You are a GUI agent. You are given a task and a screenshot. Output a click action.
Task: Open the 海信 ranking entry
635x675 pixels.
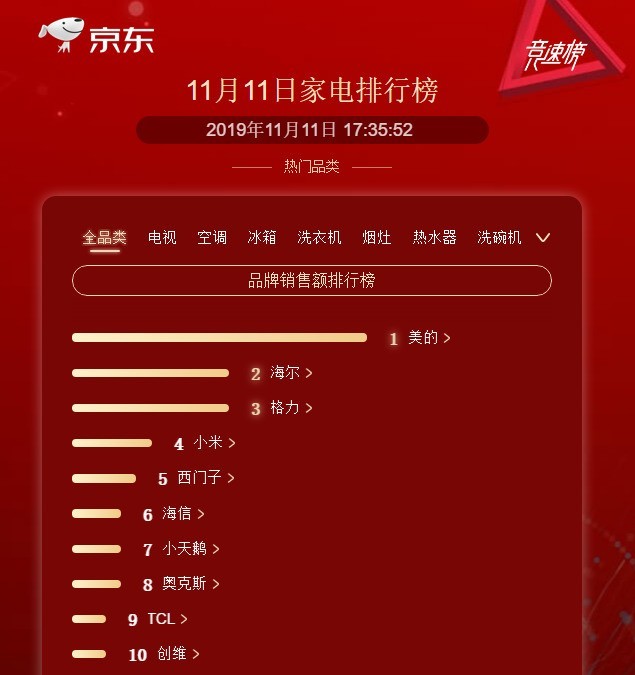(x=183, y=514)
